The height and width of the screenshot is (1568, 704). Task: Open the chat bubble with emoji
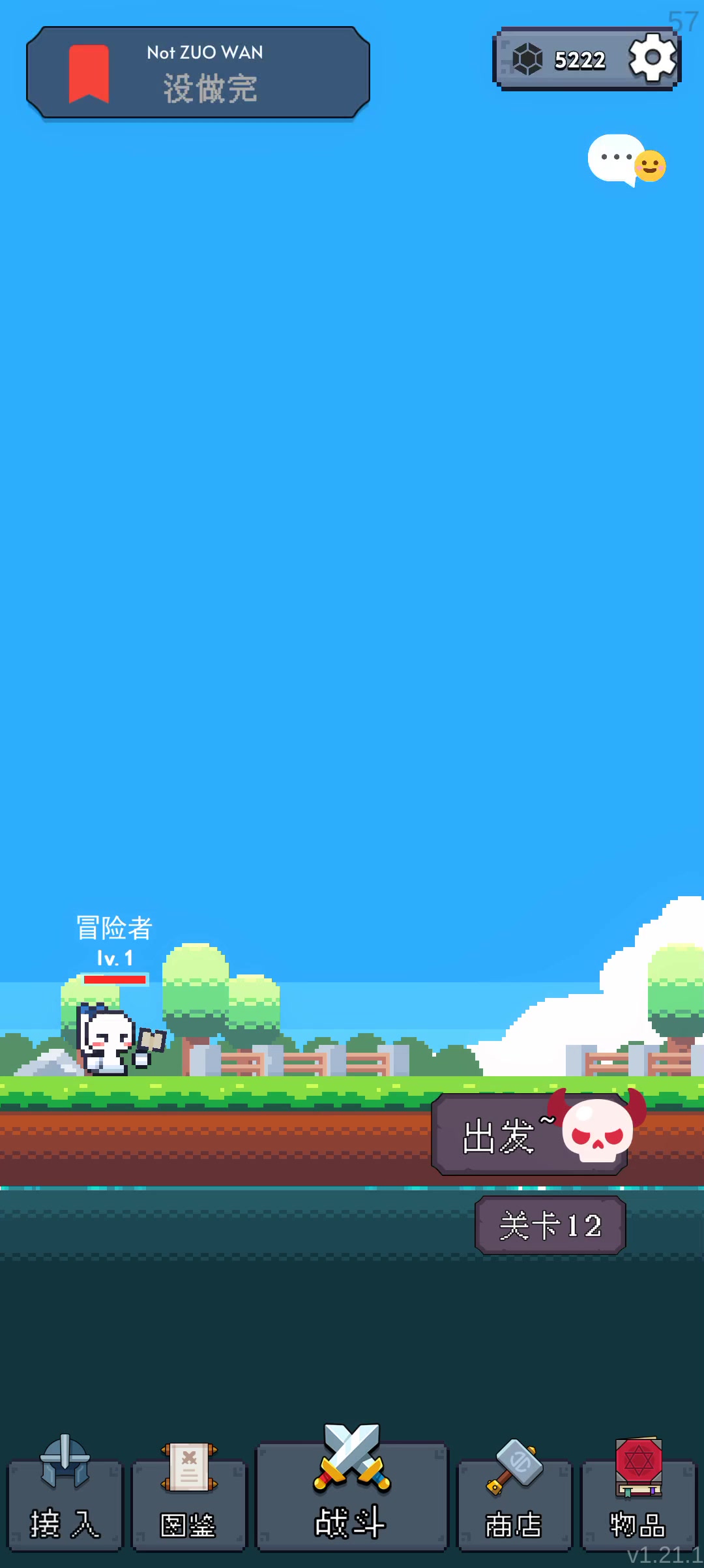point(626,160)
